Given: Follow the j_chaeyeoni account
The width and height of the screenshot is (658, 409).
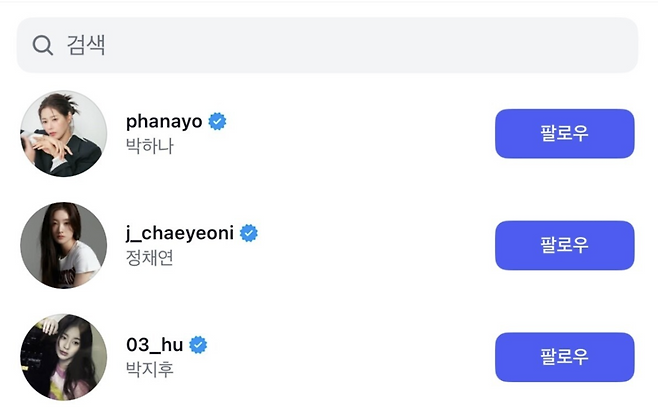Looking at the screenshot, I should (564, 246).
